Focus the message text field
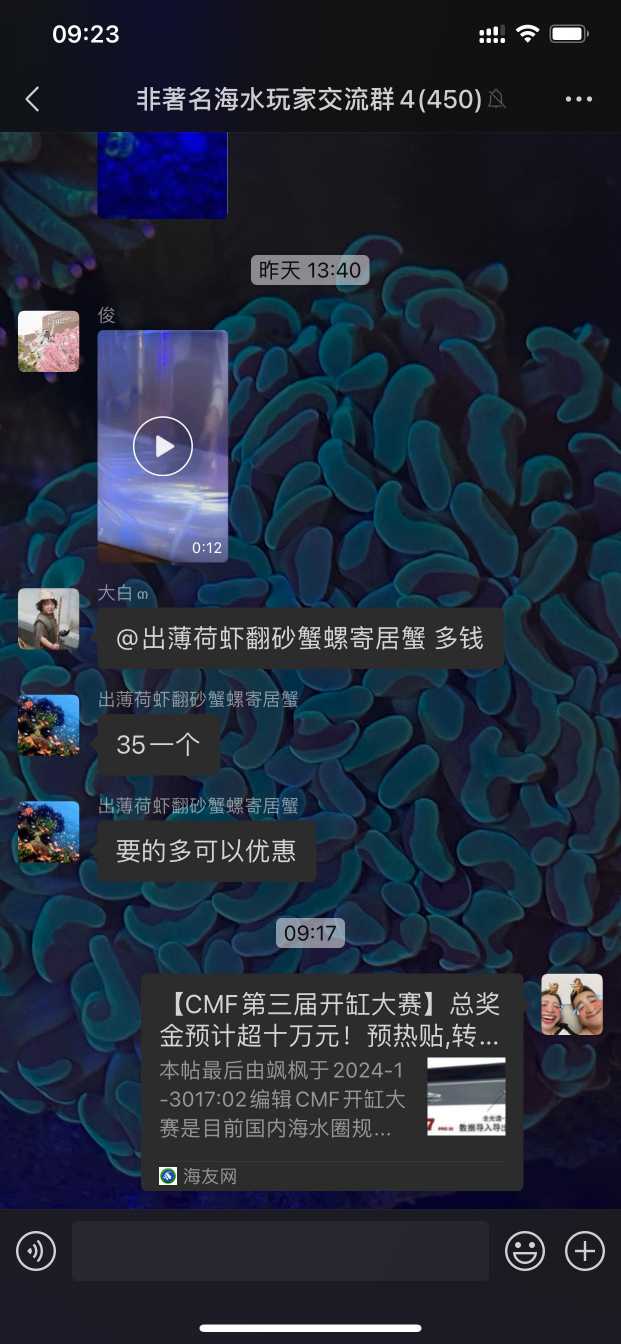The width and height of the screenshot is (621, 1344). 280,1251
